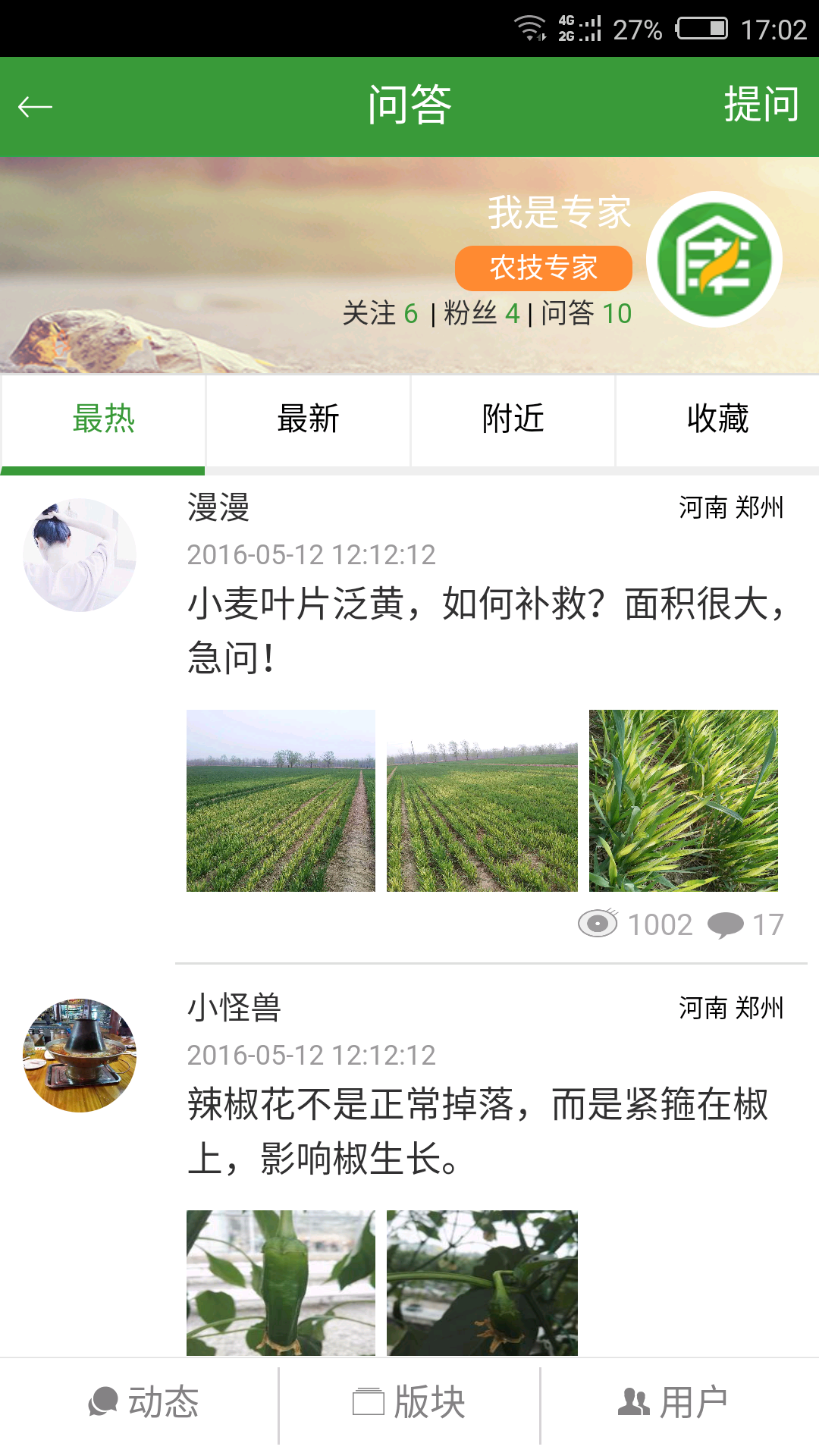Stay on the 最热 tab
Screen dimensions: 819x1456
[103, 420]
